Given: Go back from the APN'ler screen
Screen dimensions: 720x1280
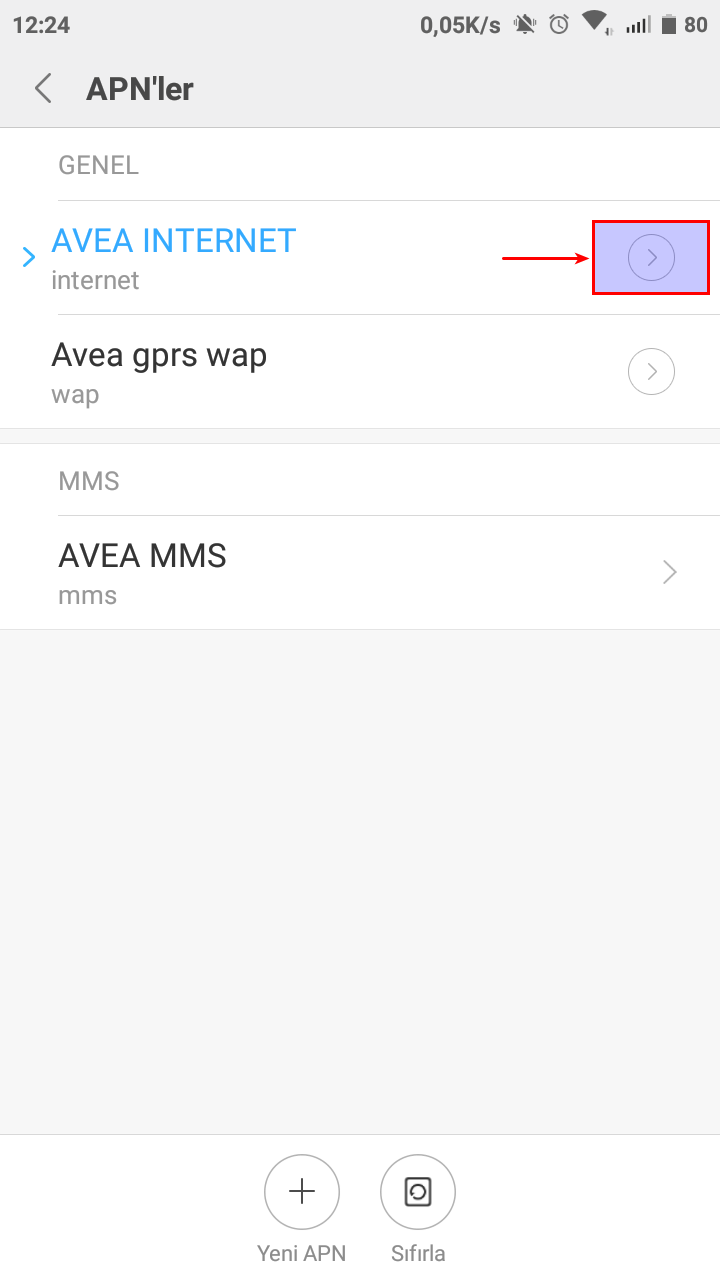Looking at the screenshot, I should coord(43,89).
